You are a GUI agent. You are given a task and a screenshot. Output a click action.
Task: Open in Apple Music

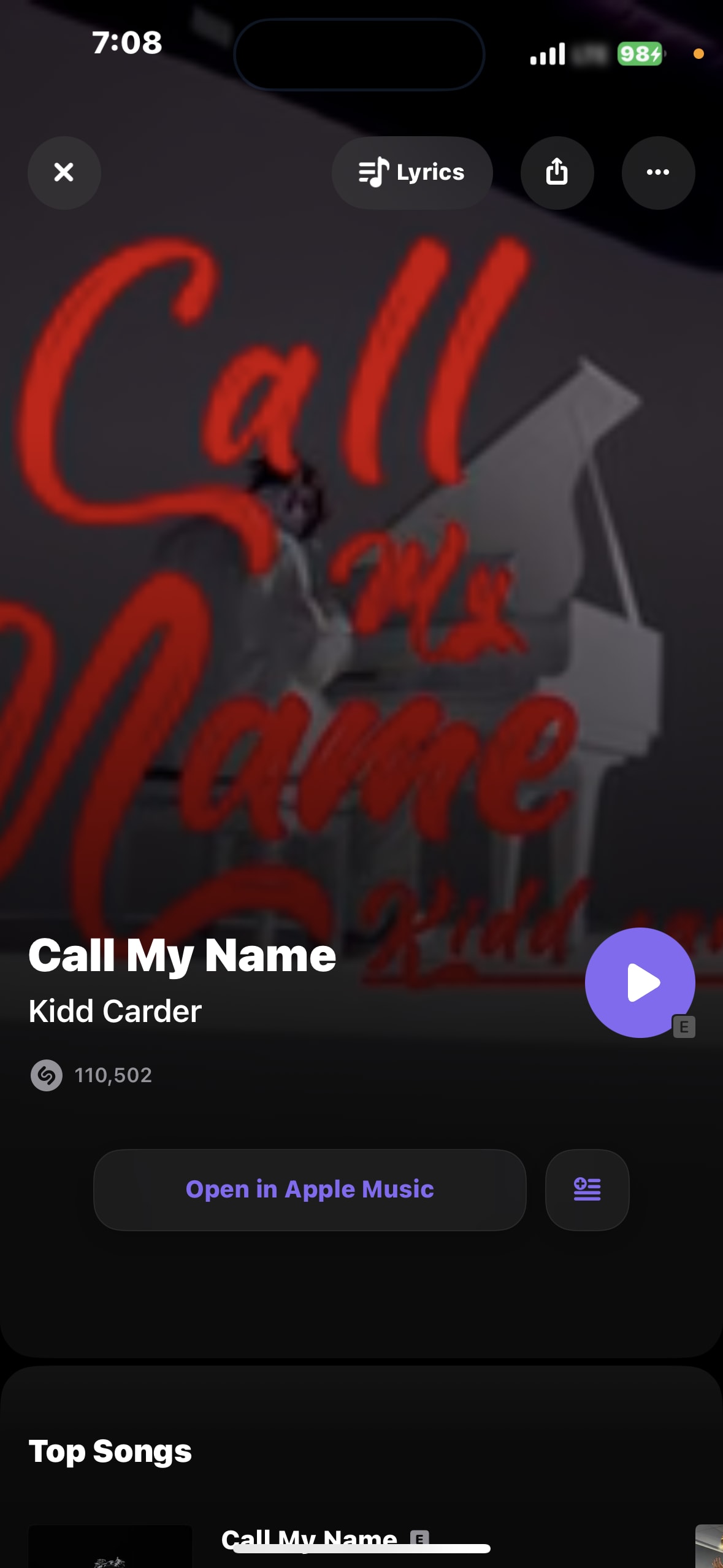[310, 1189]
